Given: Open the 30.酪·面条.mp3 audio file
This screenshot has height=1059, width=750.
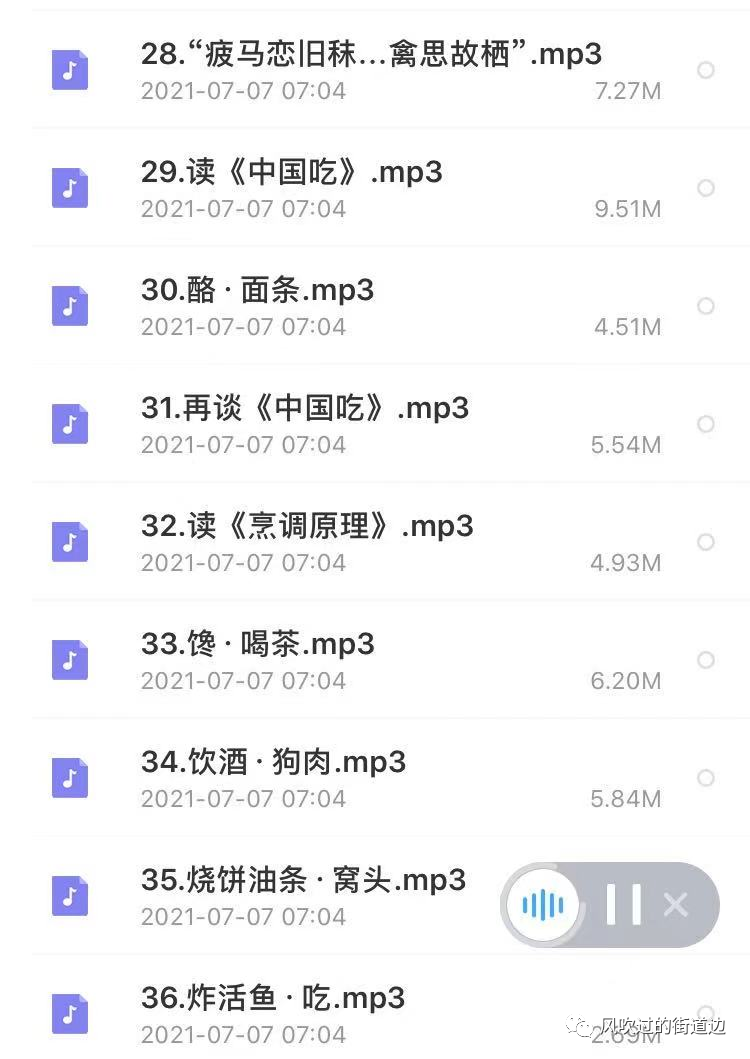Looking at the screenshot, I should 257,291.
